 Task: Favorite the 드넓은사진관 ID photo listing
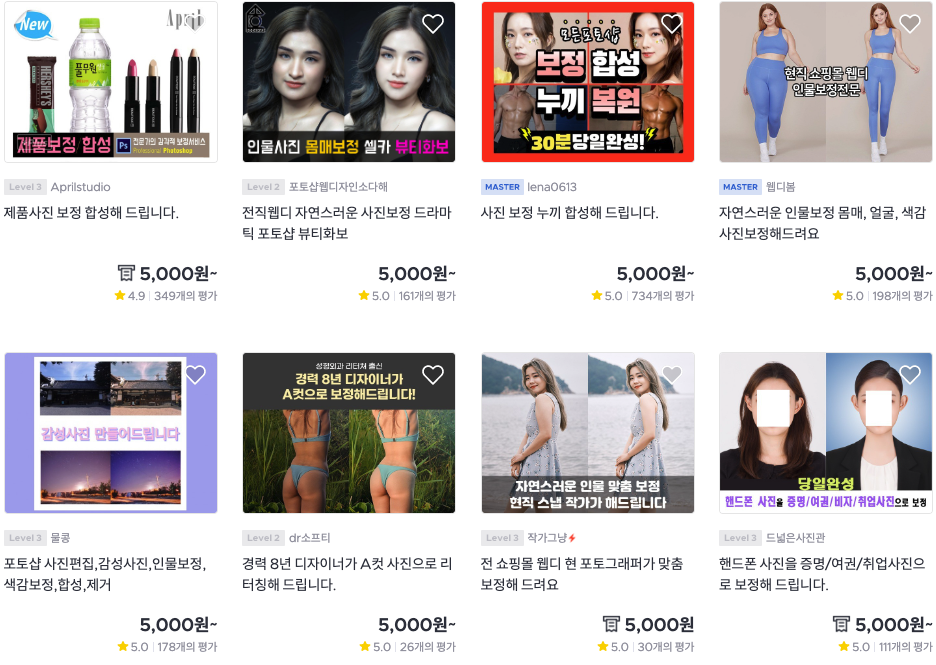[x=909, y=375]
